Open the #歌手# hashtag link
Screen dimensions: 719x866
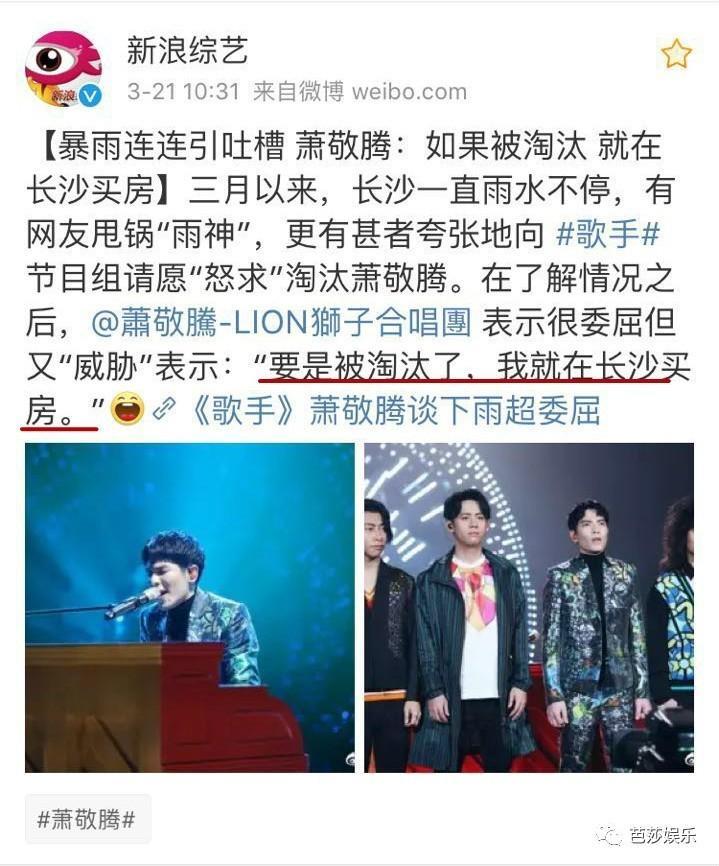pyautogui.click(x=608, y=233)
